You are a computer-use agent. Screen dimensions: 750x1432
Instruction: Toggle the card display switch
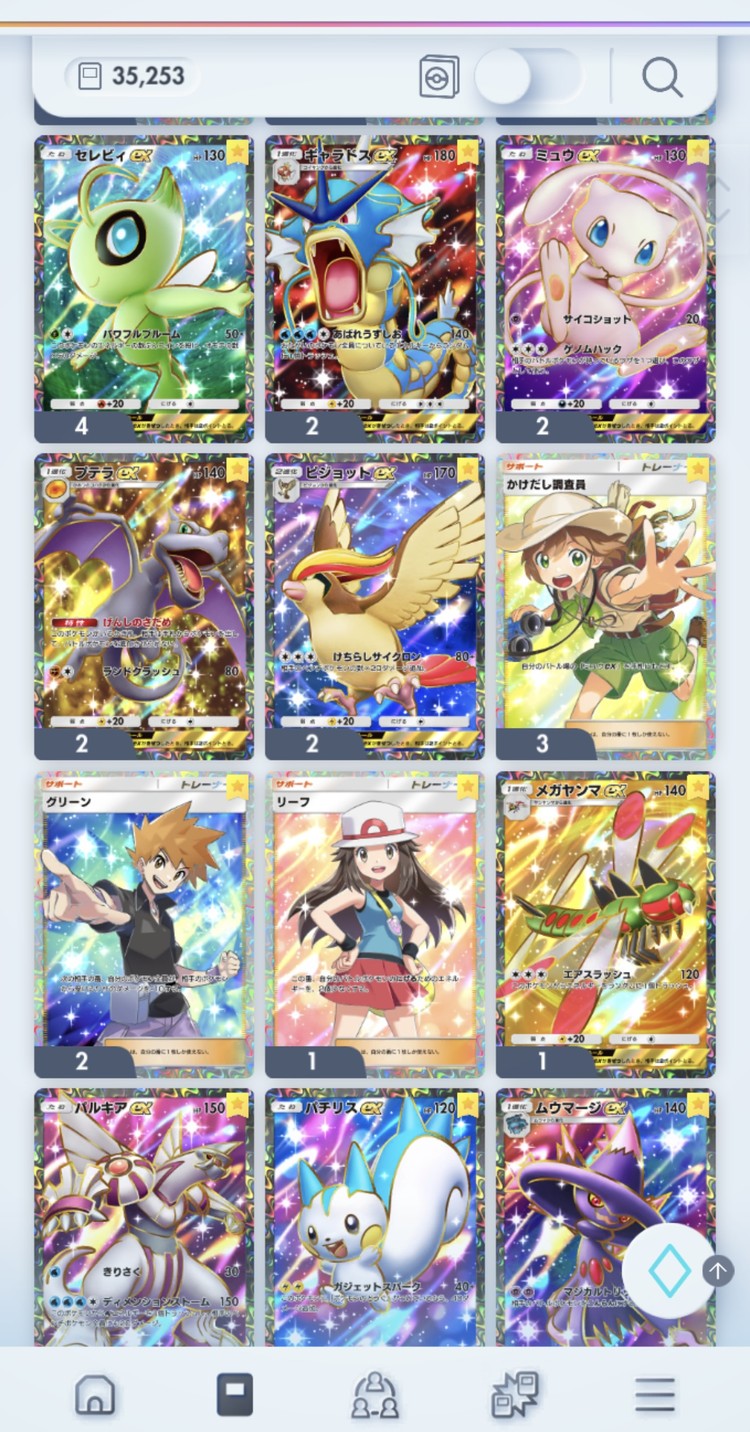click(527, 77)
